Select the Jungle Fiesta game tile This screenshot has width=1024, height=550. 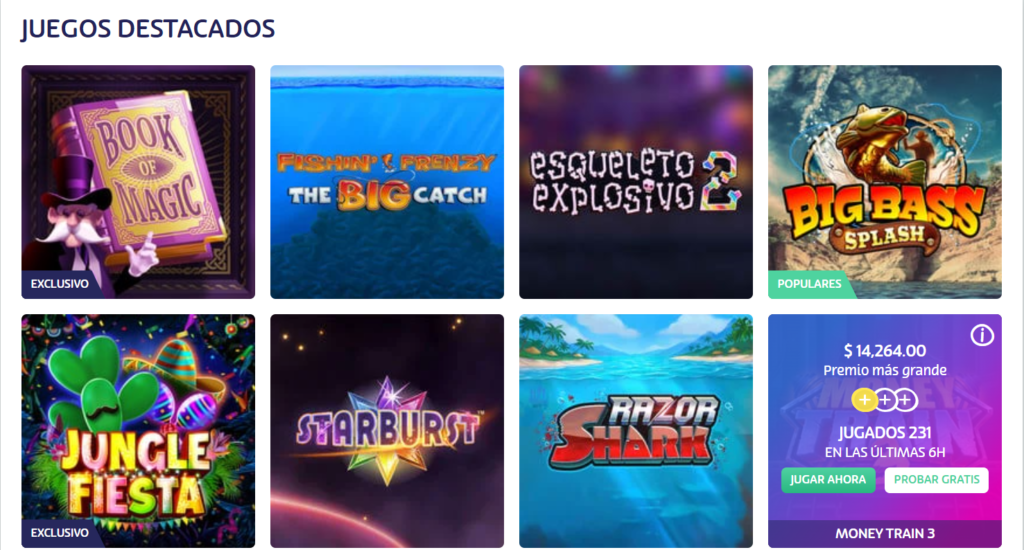[138, 430]
